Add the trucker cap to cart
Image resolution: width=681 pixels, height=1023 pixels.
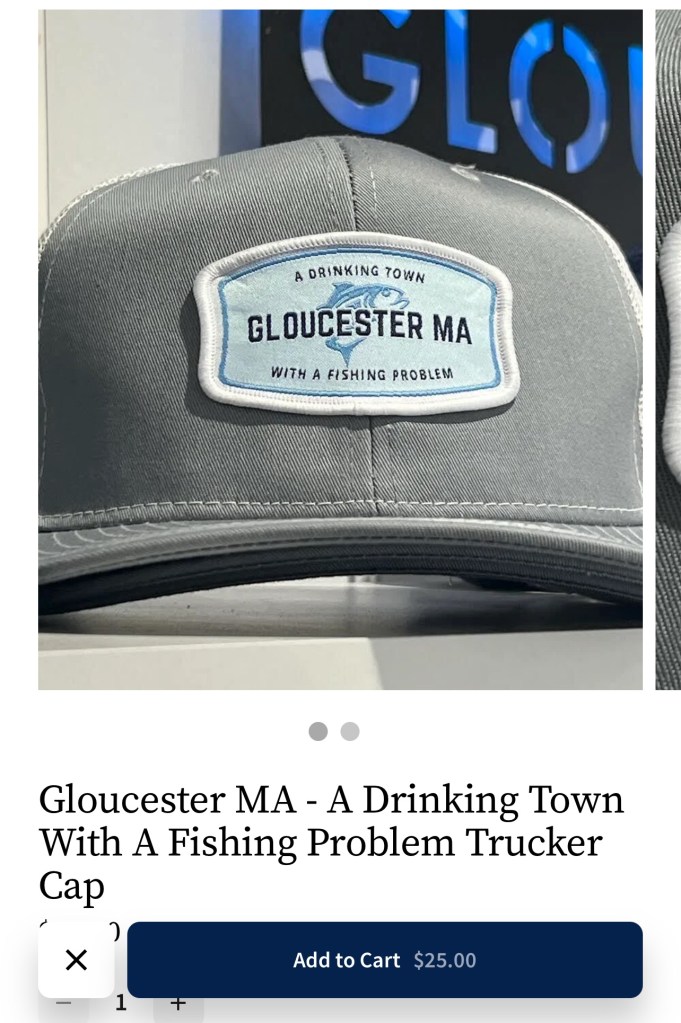384,960
